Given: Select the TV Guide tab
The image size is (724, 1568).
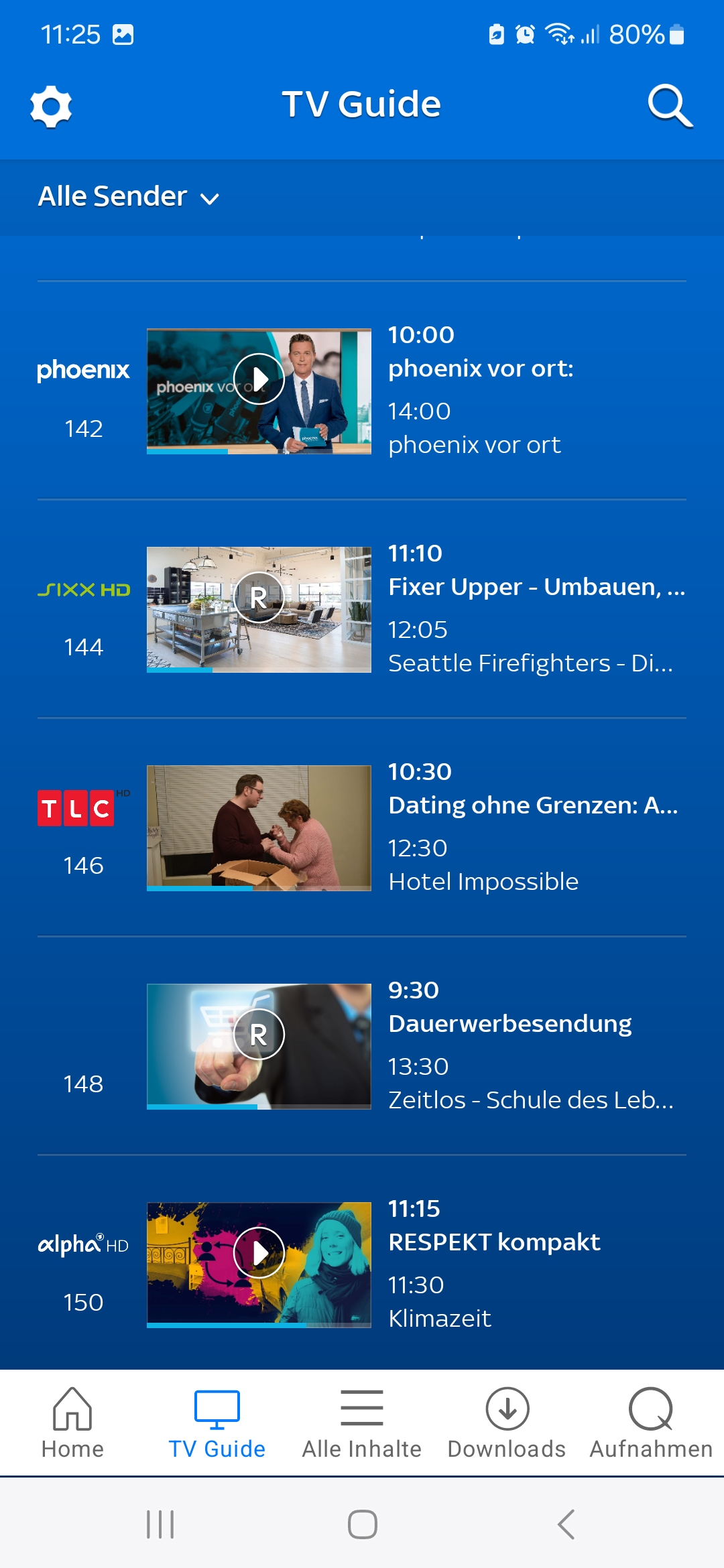Looking at the screenshot, I should pos(217,1423).
